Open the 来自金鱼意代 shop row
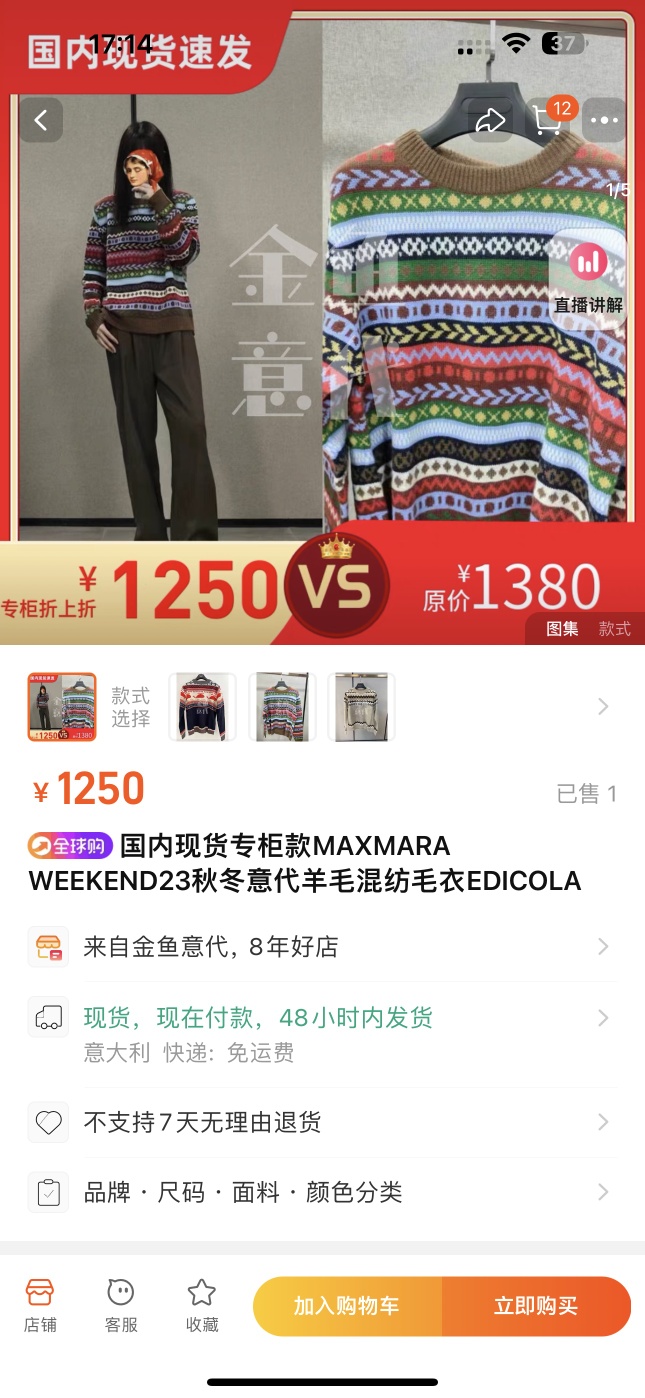The image size is (645, 1398). coord(320,946)
